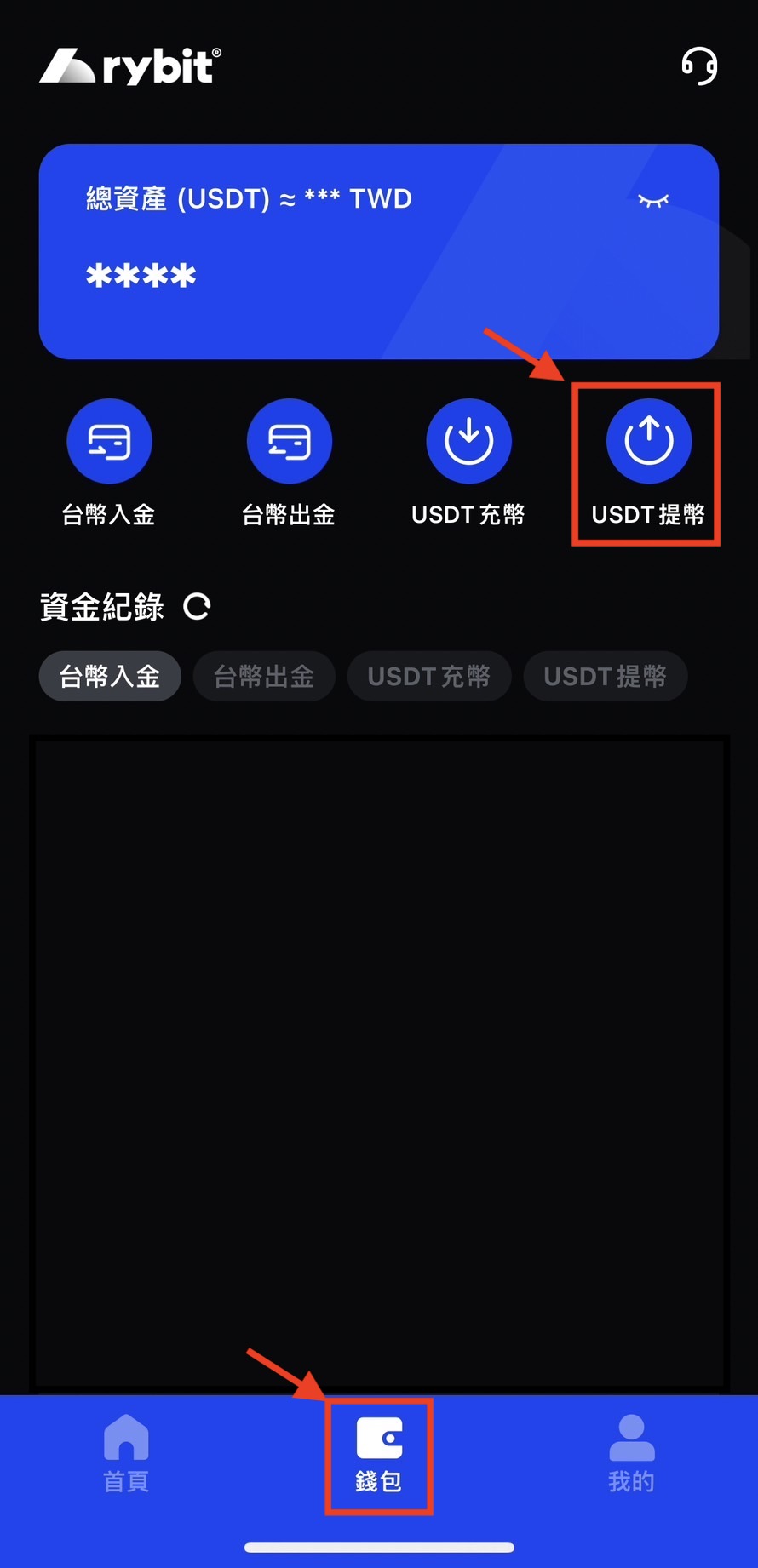This screenshot has height=1568, width=758.
Task: Switch to the USDT 提幣 records filter
Action: coord(605,676)
